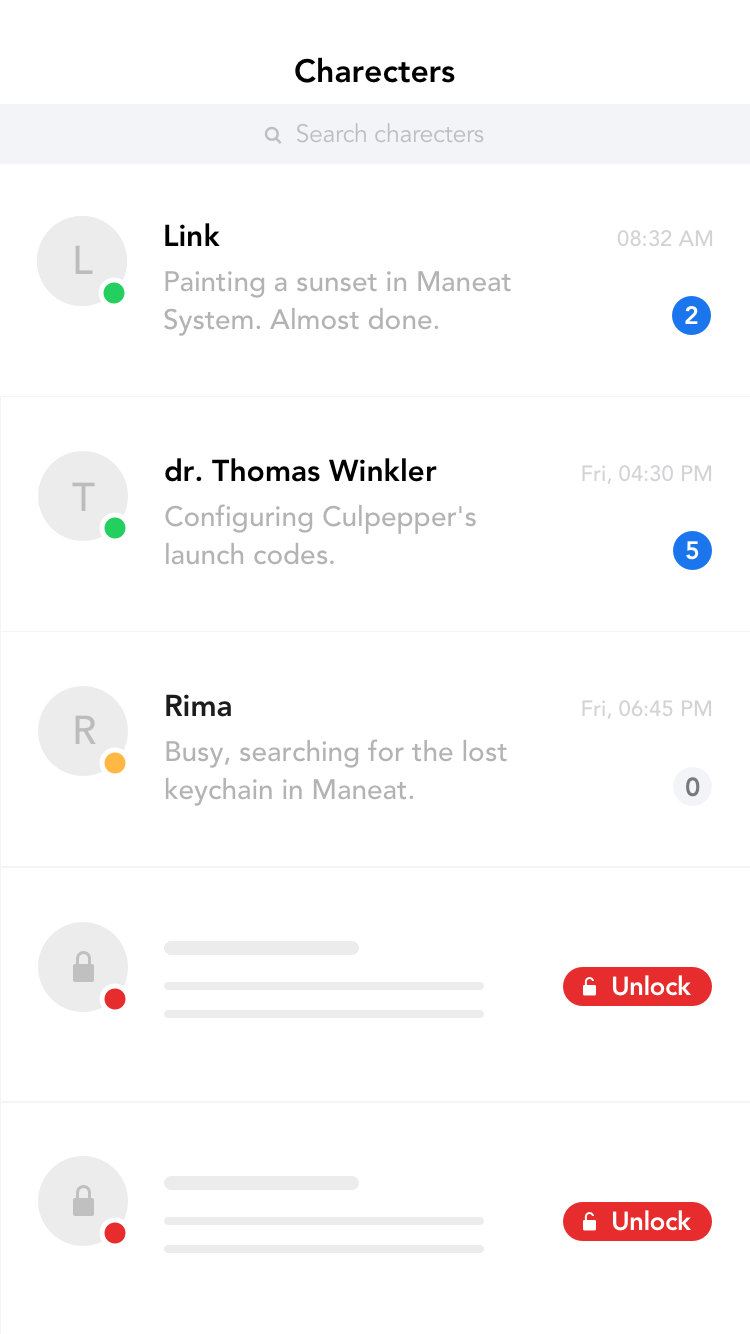Open dr. Thomas Winkler's conversation
750x1334 pixels.
[x=375, y=514]
